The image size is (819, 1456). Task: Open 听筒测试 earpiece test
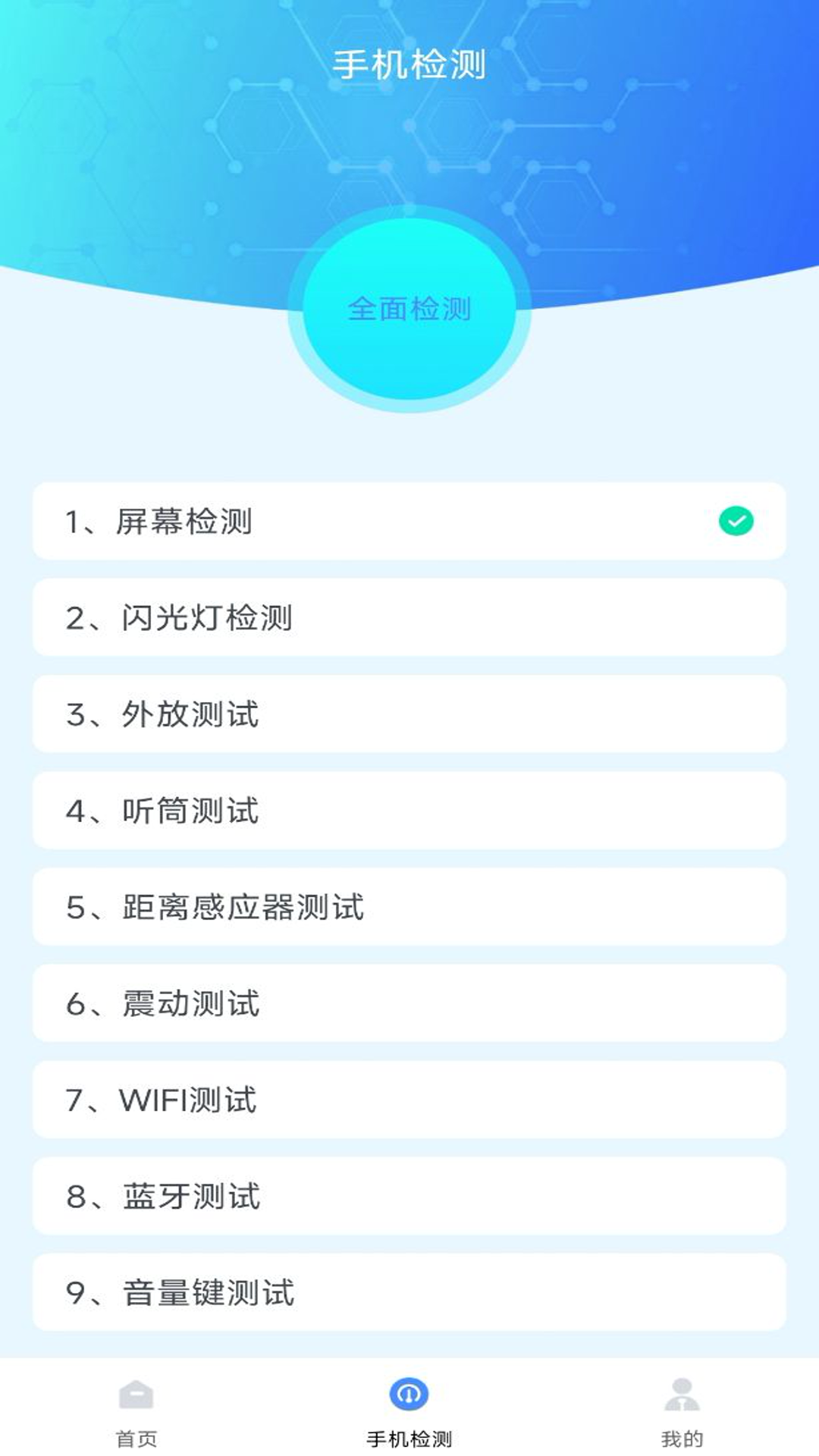(x=409, y=810)
